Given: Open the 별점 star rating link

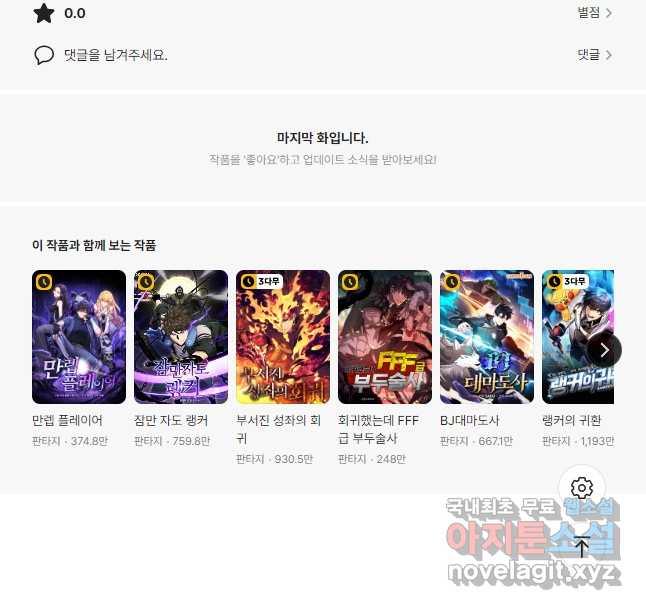Looking at the screenshot, I should [594, 13].
